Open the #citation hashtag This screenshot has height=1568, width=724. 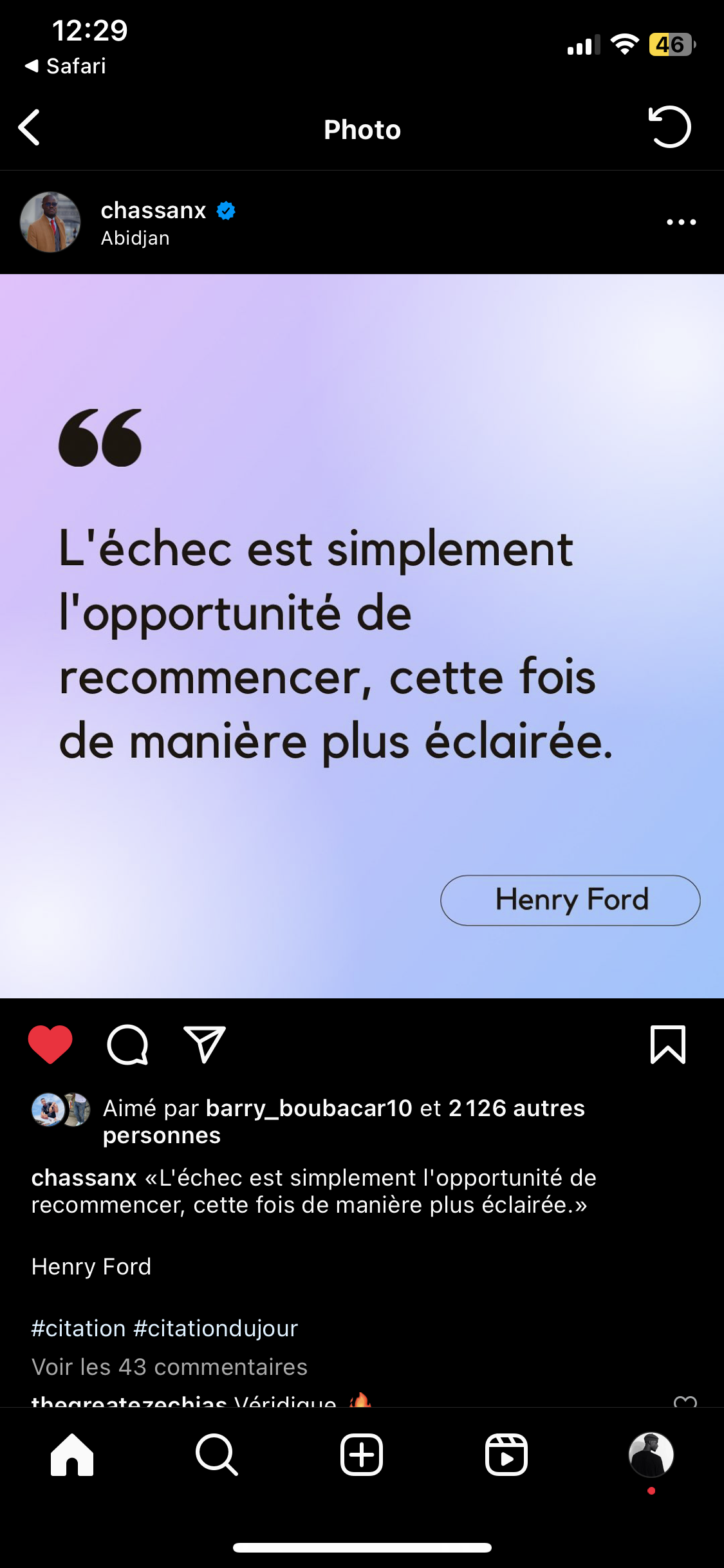[79, 1328]
